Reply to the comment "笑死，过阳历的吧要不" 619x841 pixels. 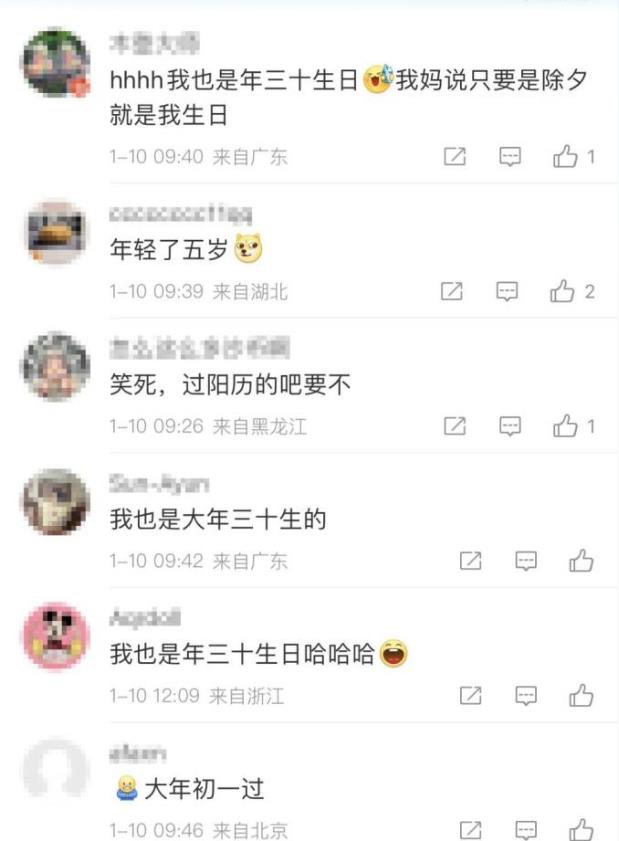point(510,427)
